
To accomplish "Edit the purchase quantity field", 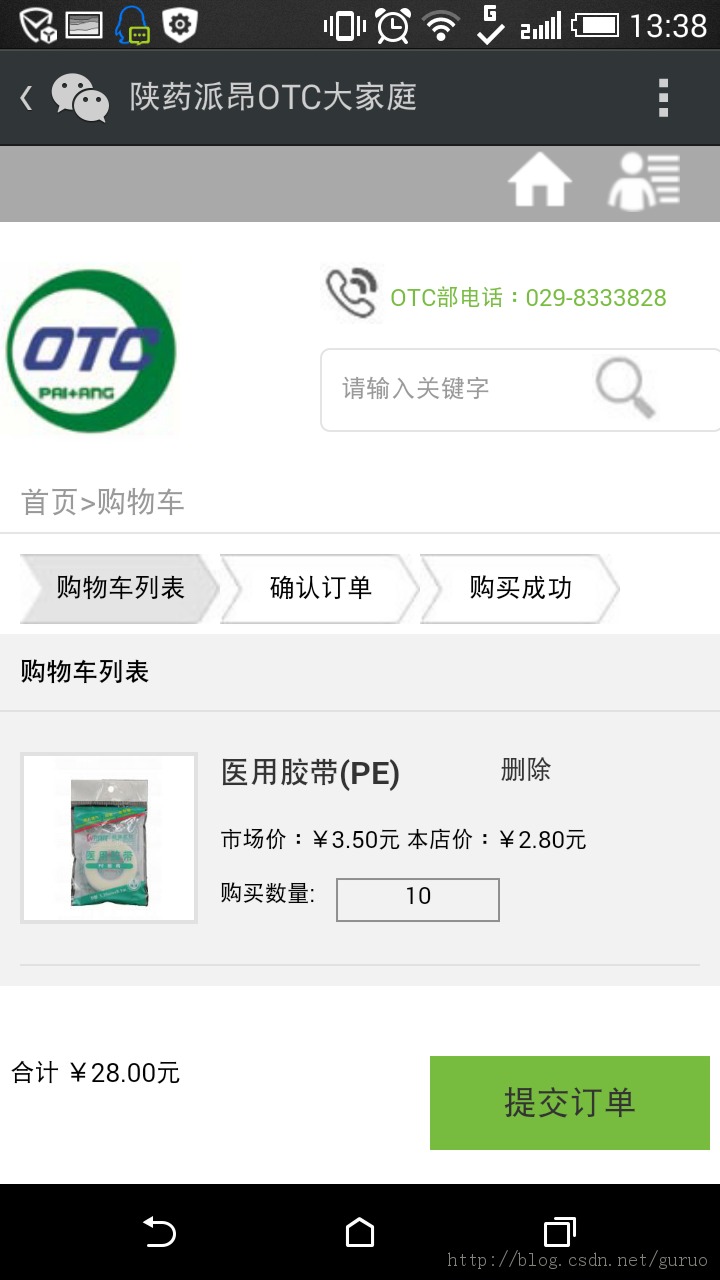I will pyautogui.click(x=418, y=899).
